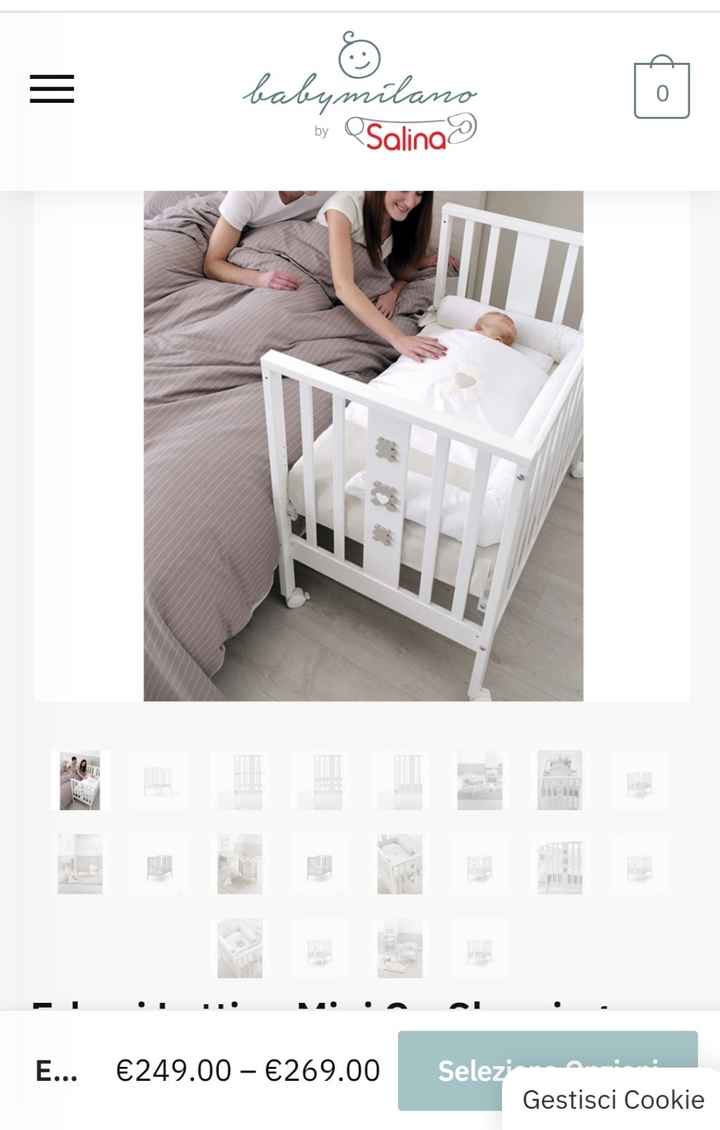This screenshot has height=1130, width=720.
Task: Select the highlighted thumbnail with couple and crib
Action: pyautogui.click(x=80, y=780)
